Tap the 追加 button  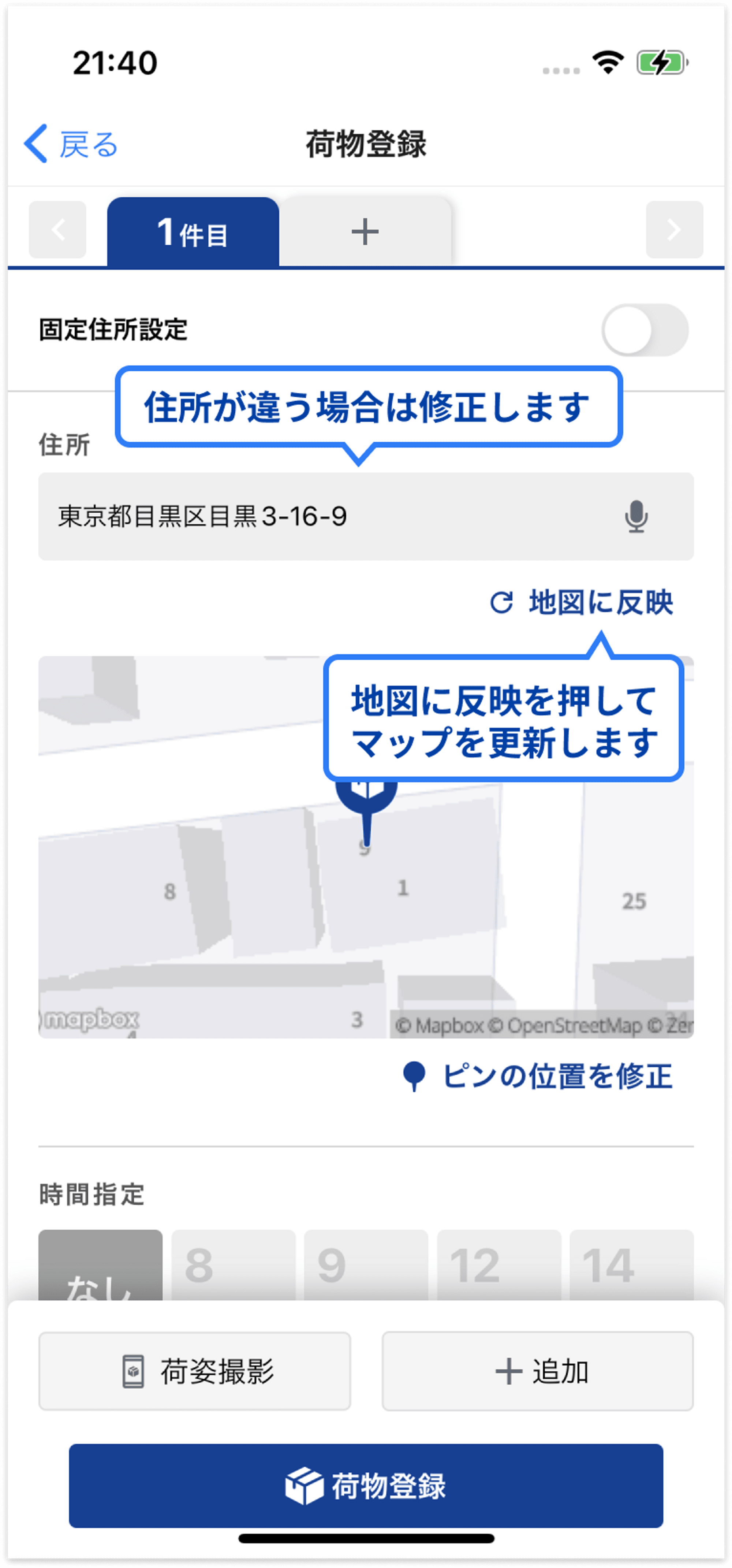[537, 1371]
